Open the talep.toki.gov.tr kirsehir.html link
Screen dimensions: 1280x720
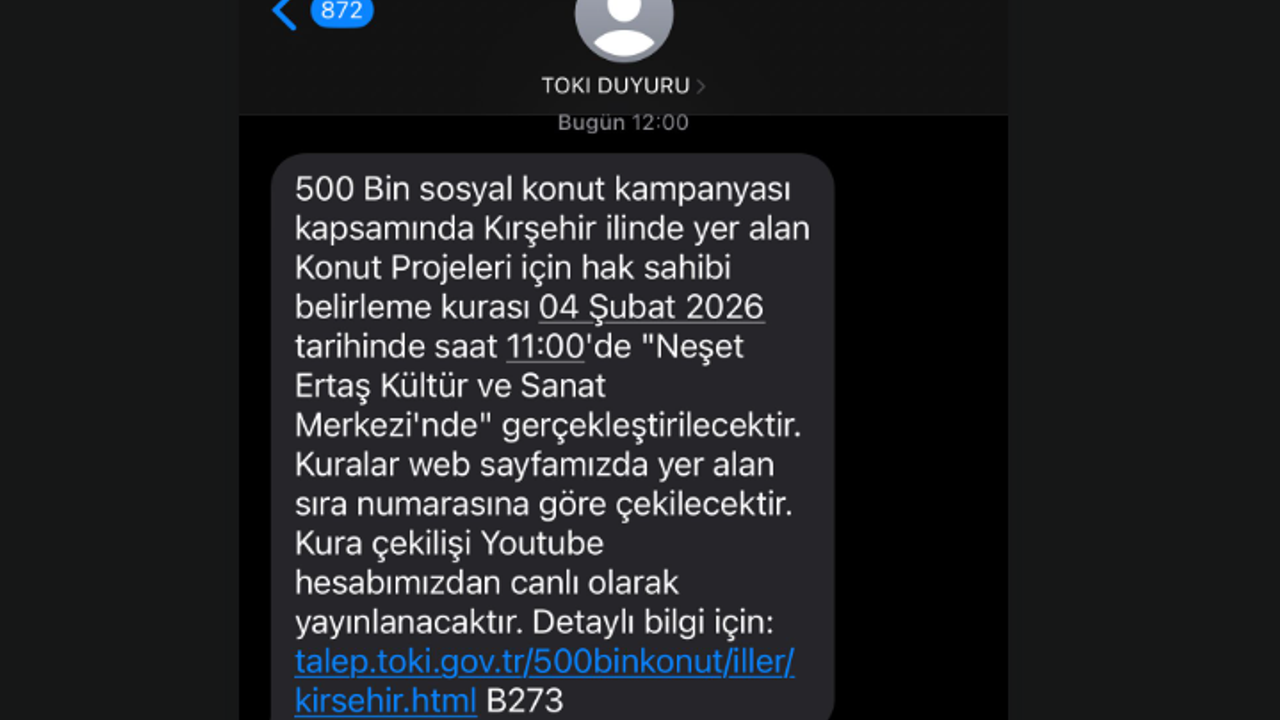point(544,662)
